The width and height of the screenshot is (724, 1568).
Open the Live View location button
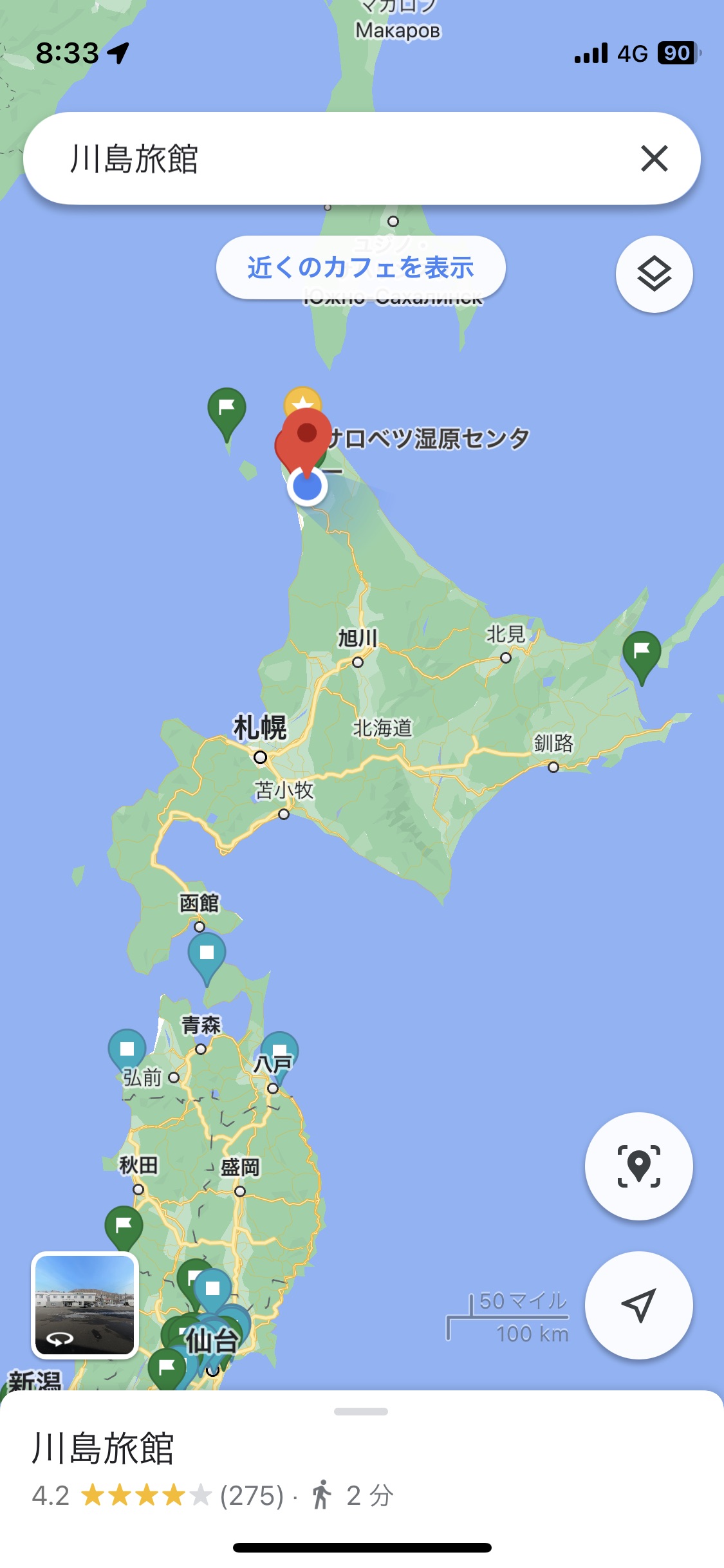click(x=638, y=1166)
